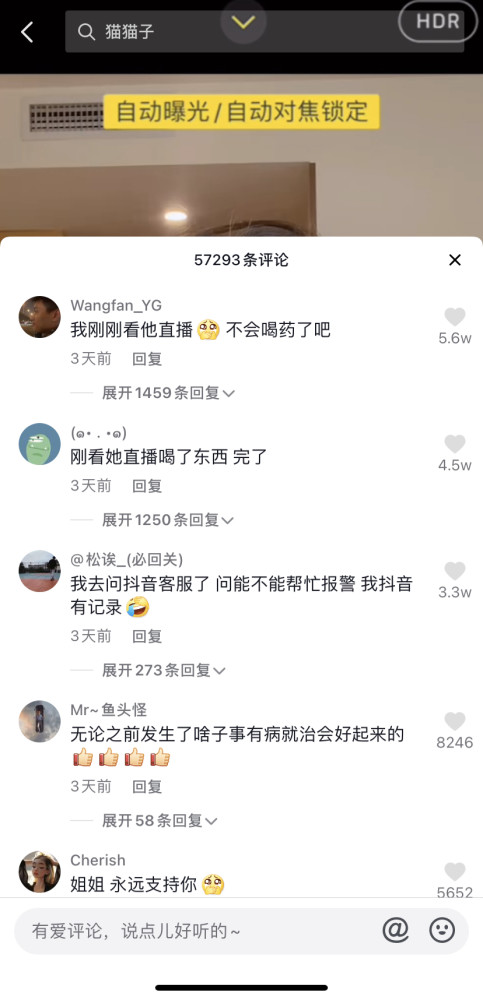
Task: Mention someone with the @ icon
Action: (x=396, y=930)
